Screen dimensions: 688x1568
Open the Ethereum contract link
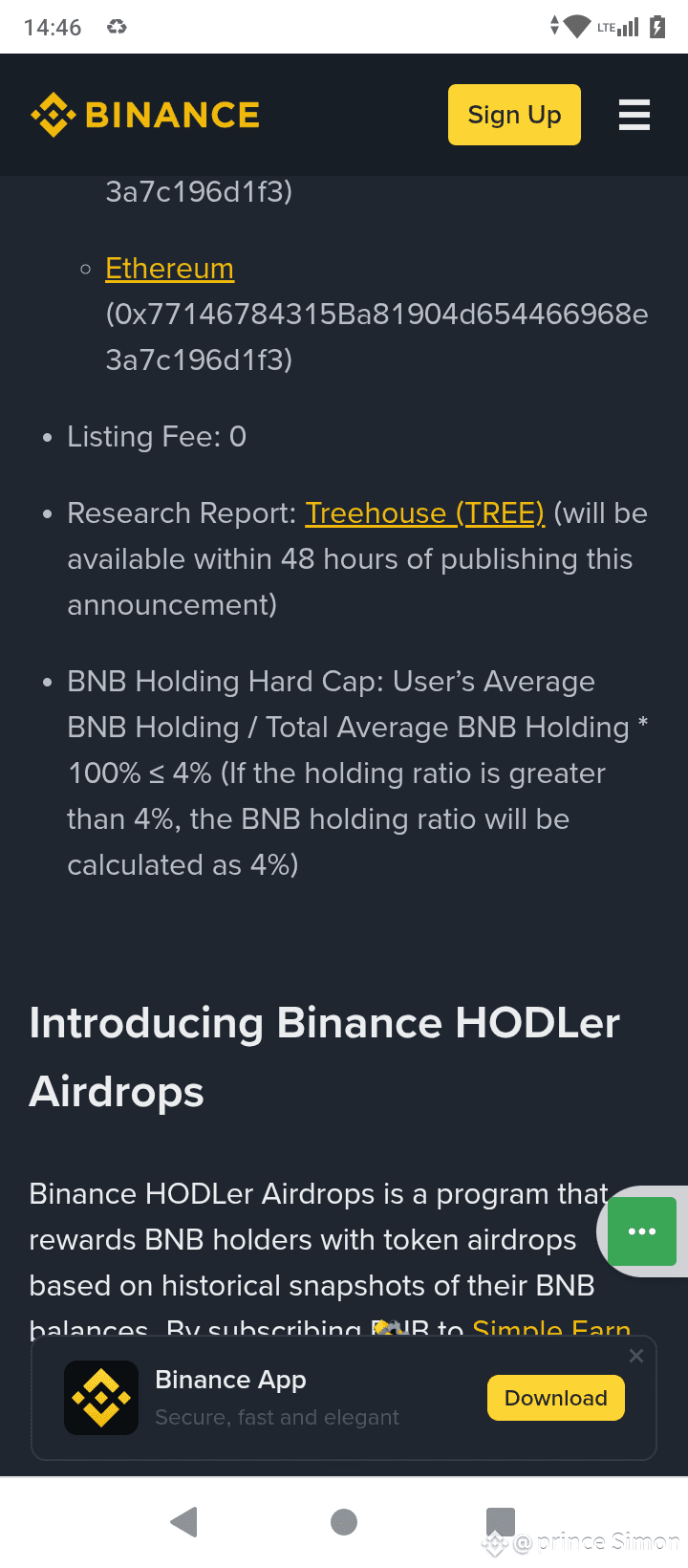[x=169, y=269]
